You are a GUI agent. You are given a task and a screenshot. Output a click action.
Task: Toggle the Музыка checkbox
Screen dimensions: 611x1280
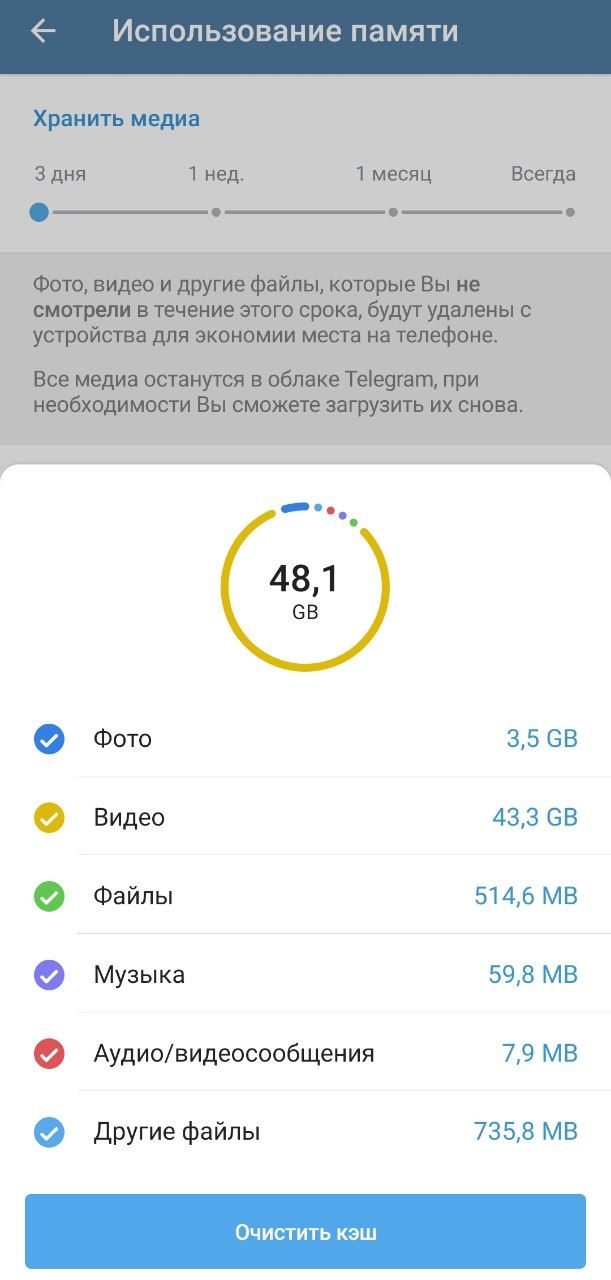click(x=49, y=975)
